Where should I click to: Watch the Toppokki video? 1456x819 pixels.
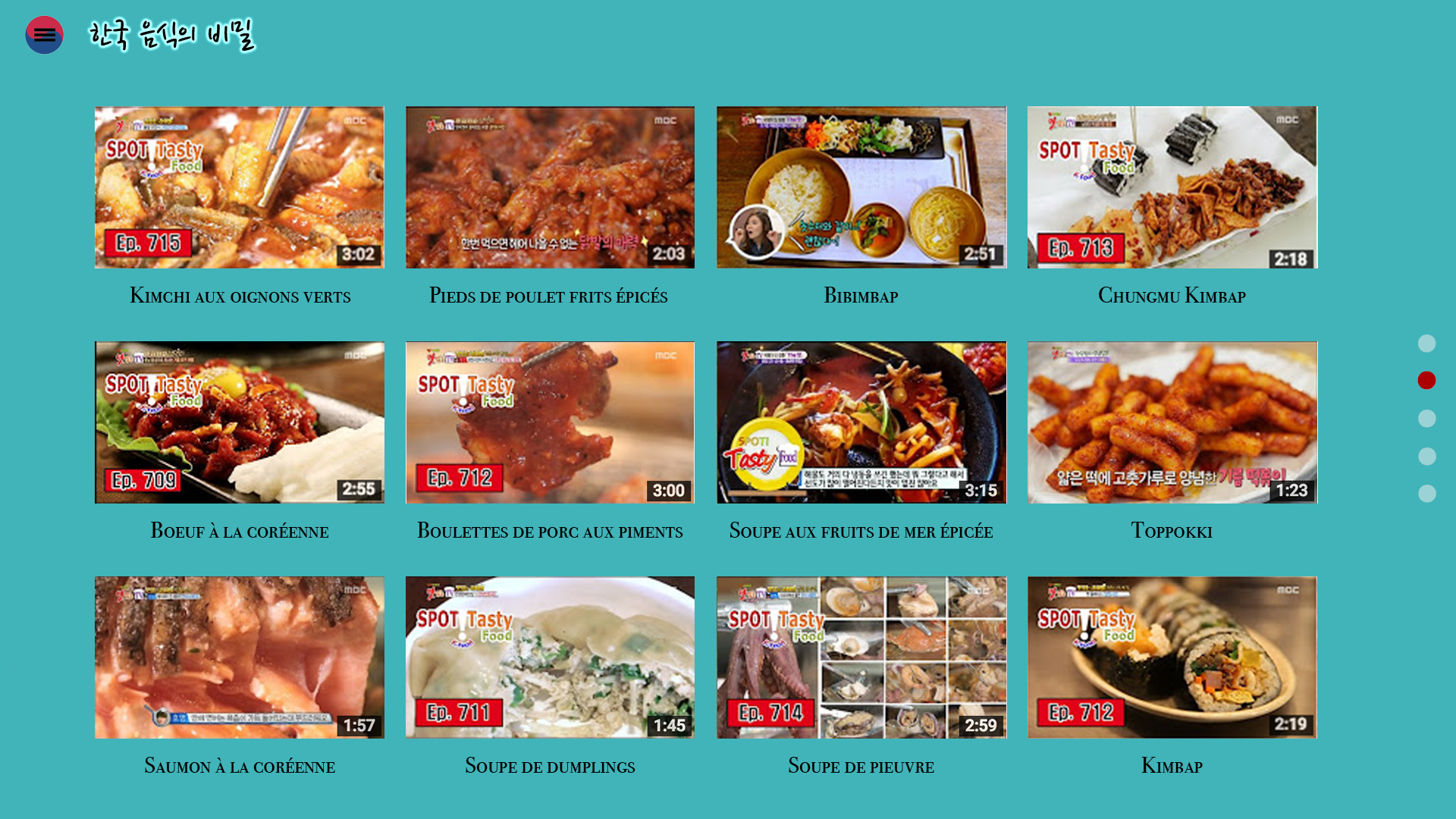(x=1172, y=422)
